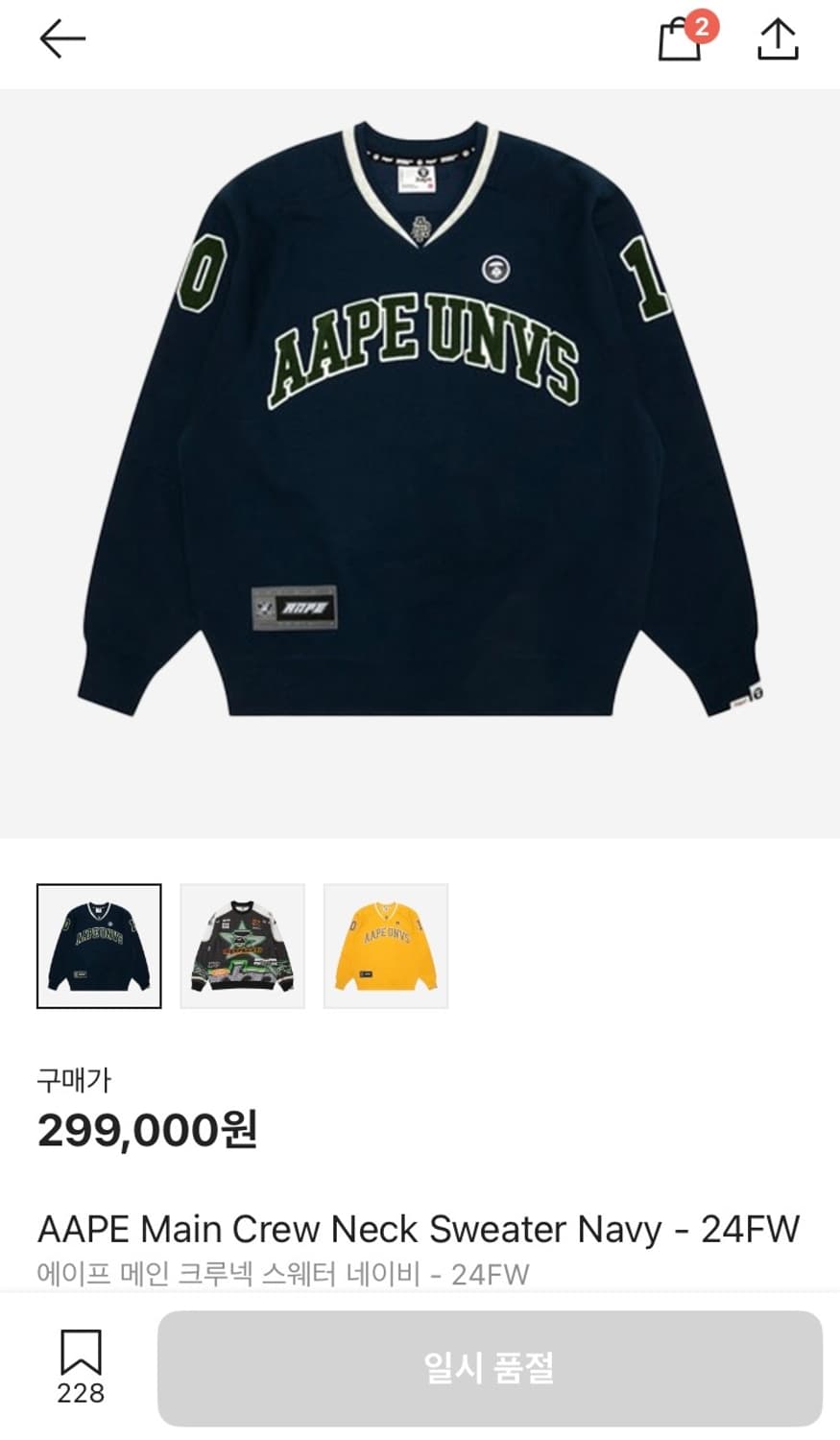This screenshot has height=1440, width=840.
Task: Click the cart badge showing 2 items
Action: 702,25
